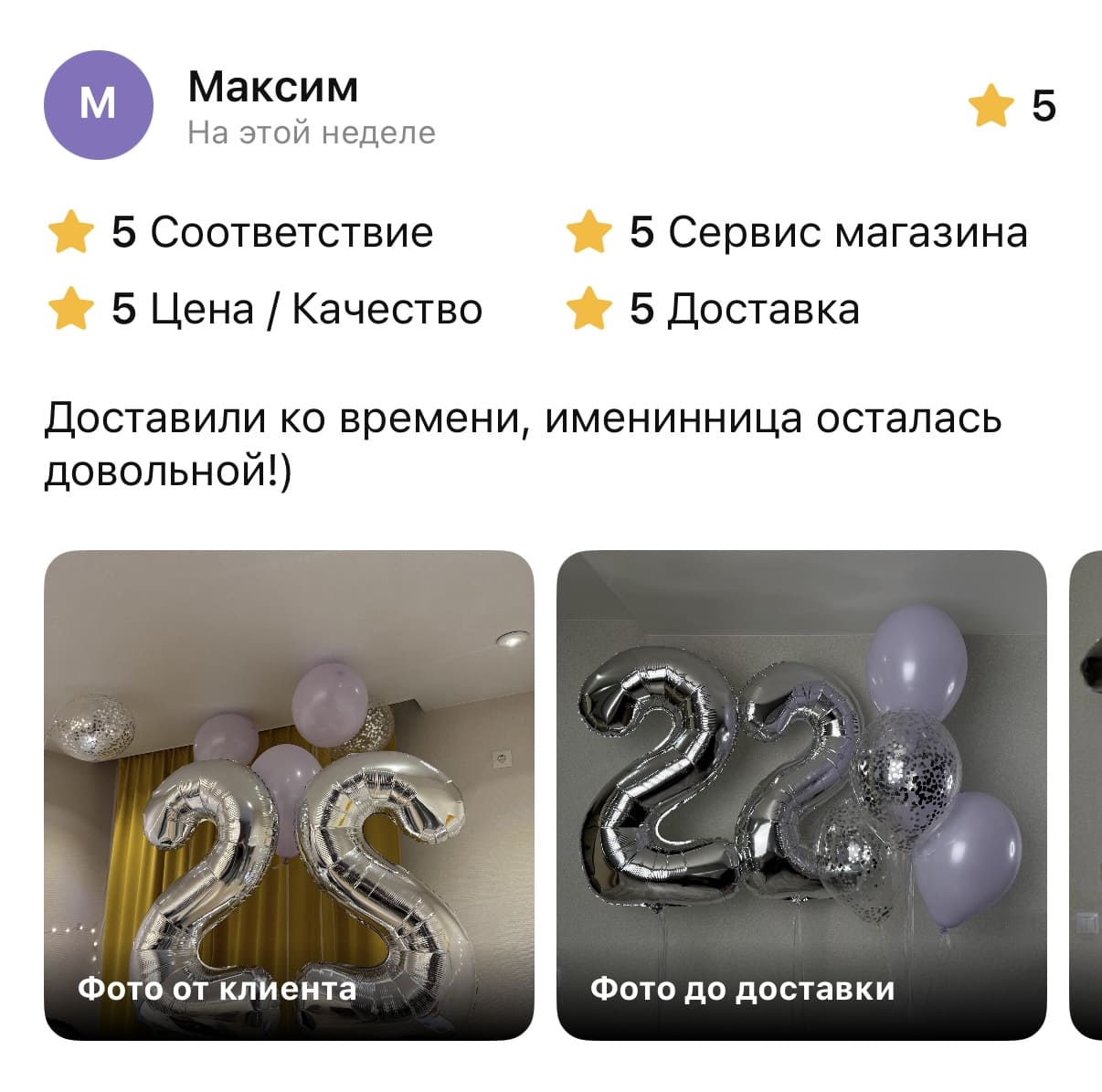
Task: Open the partly visible third review photo
Action: (1086, 794)
